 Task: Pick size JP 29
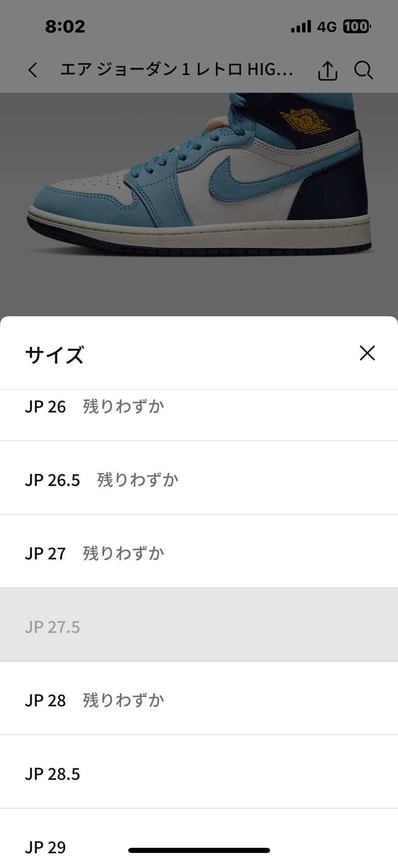199,835
